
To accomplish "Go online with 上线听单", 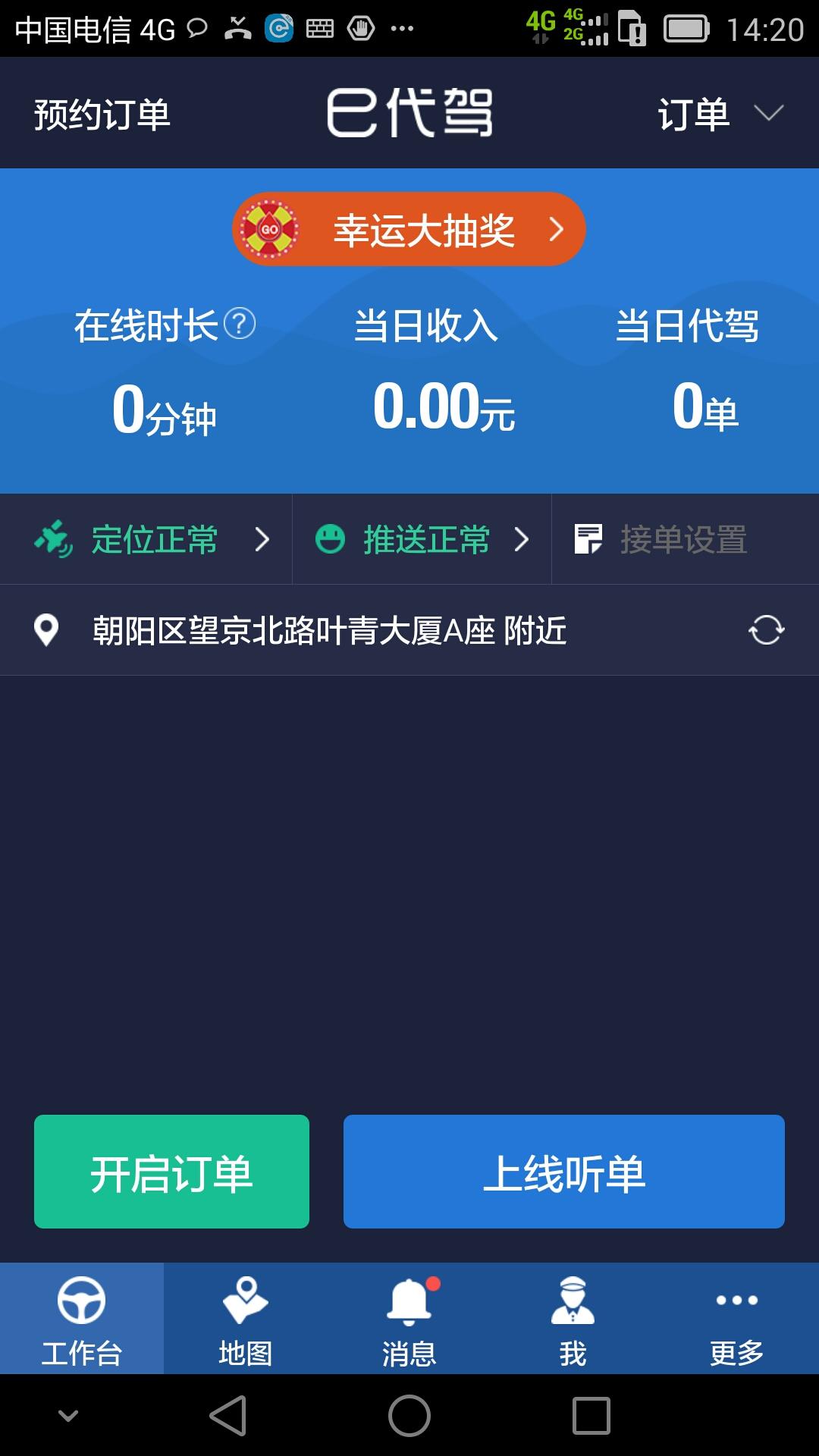I will 563,1172.
